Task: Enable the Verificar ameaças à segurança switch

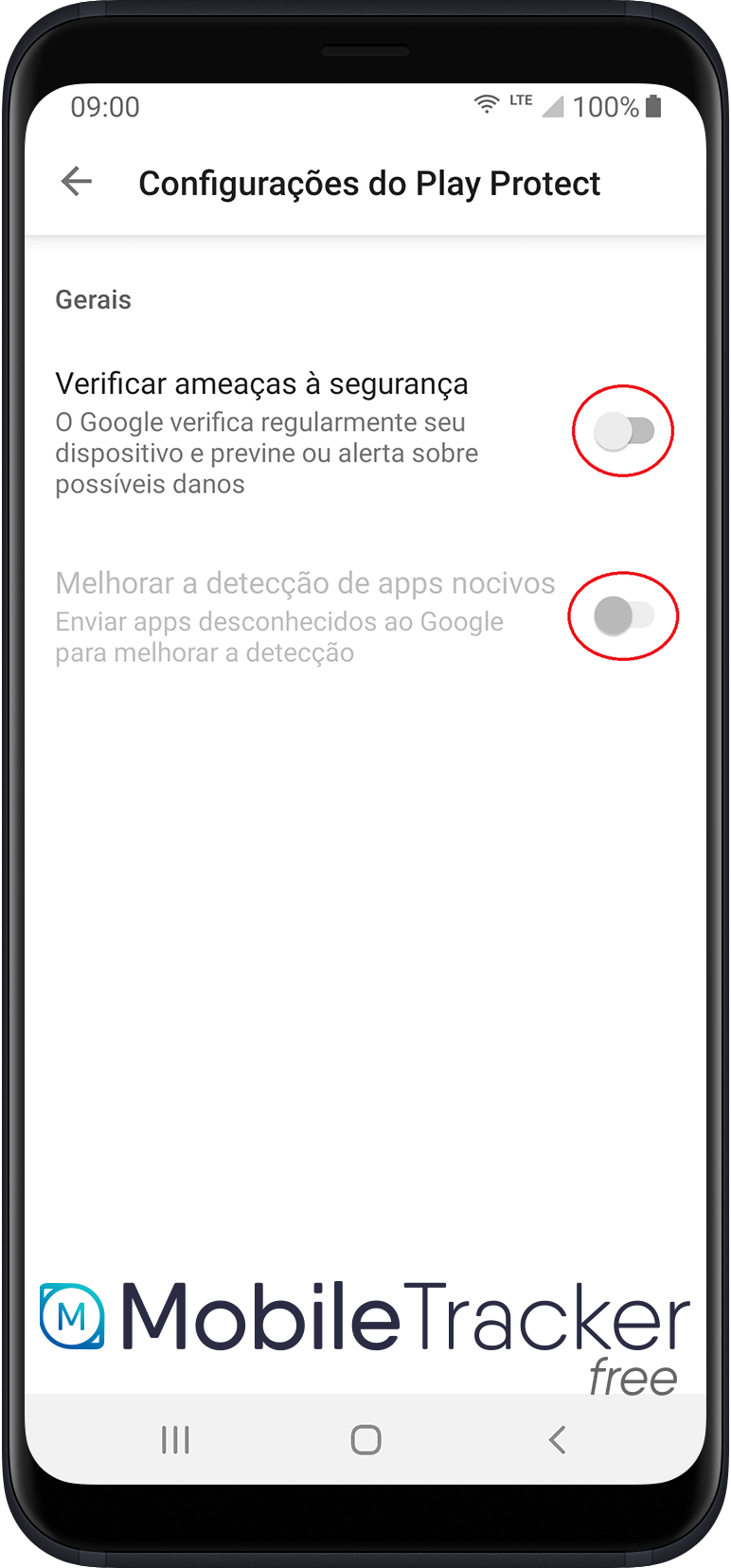Action: click(622, 431)
